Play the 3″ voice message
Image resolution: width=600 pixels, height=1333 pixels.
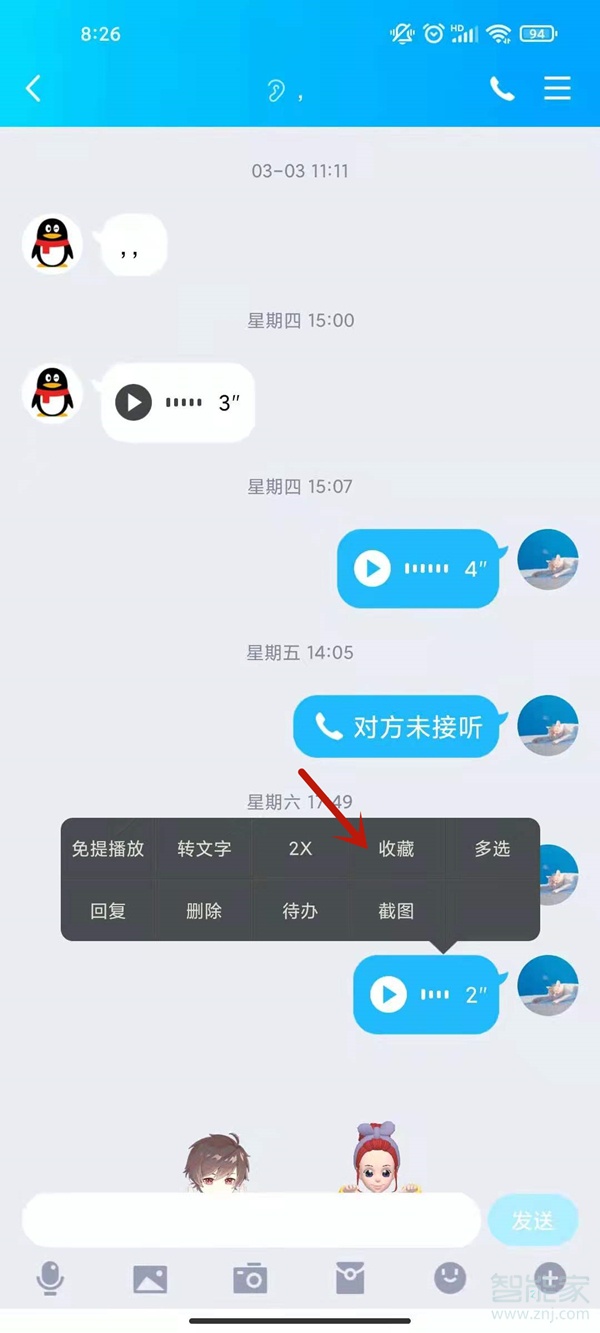tap(134, 402)
